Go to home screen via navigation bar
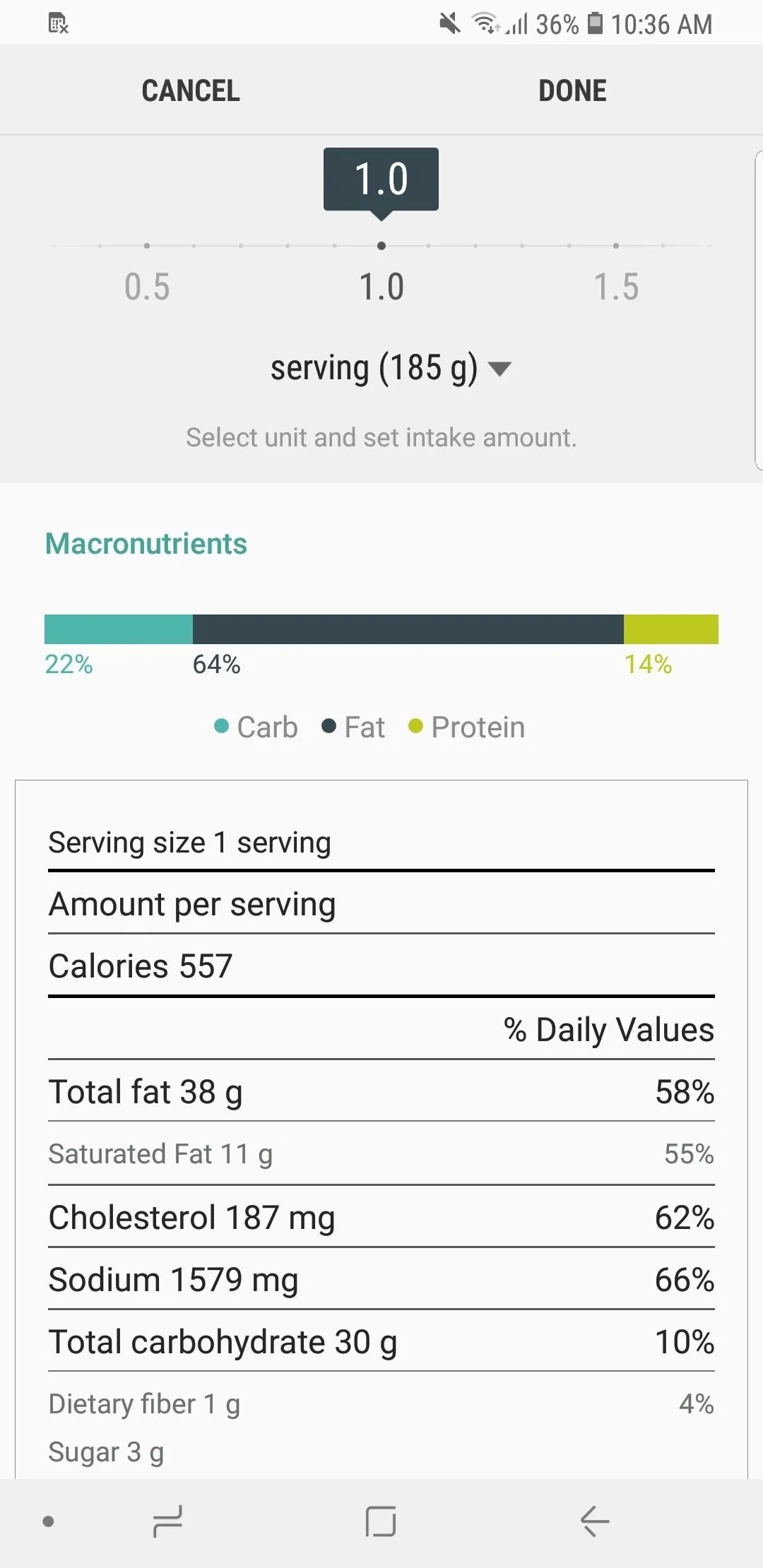Image resolution: width=763 pixels, height=1568 pixels. (x=381, y=1521)
